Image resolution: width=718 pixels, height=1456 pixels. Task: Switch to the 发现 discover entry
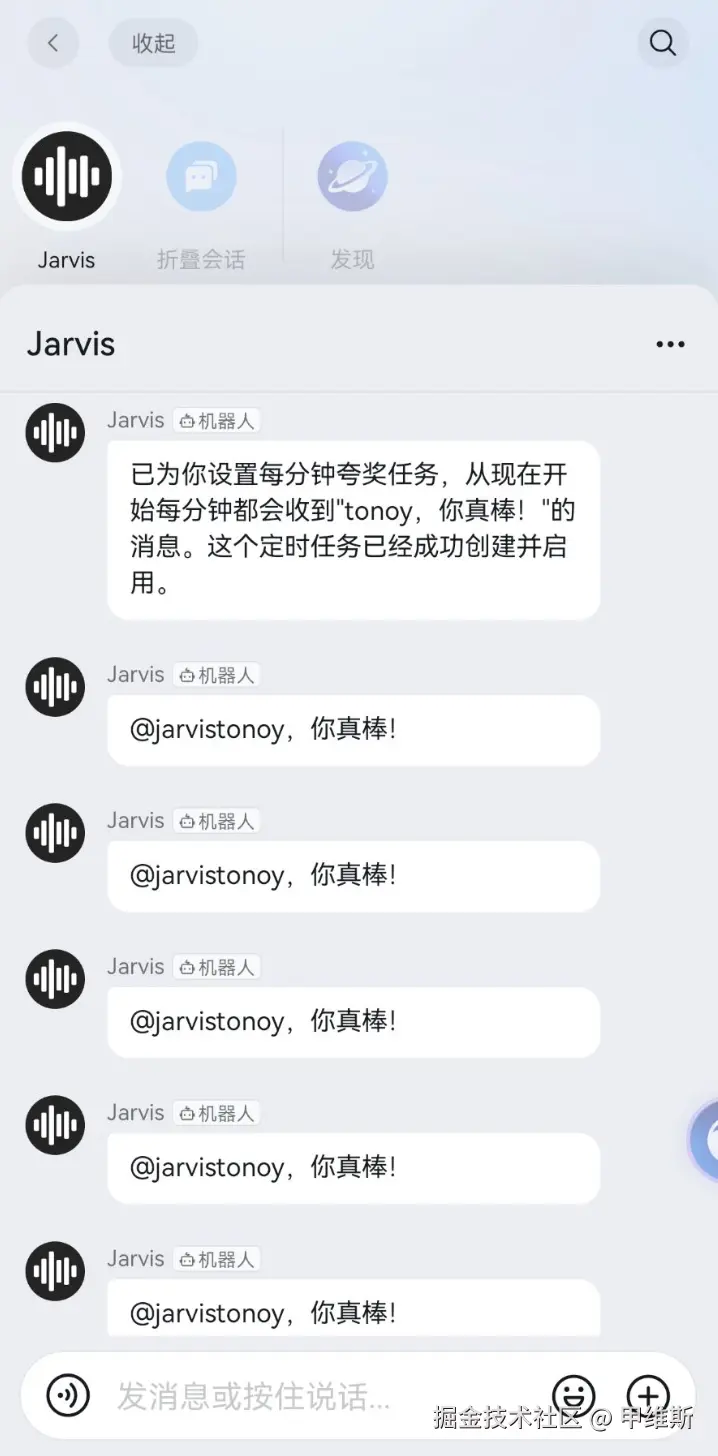(x=352, y=177)
